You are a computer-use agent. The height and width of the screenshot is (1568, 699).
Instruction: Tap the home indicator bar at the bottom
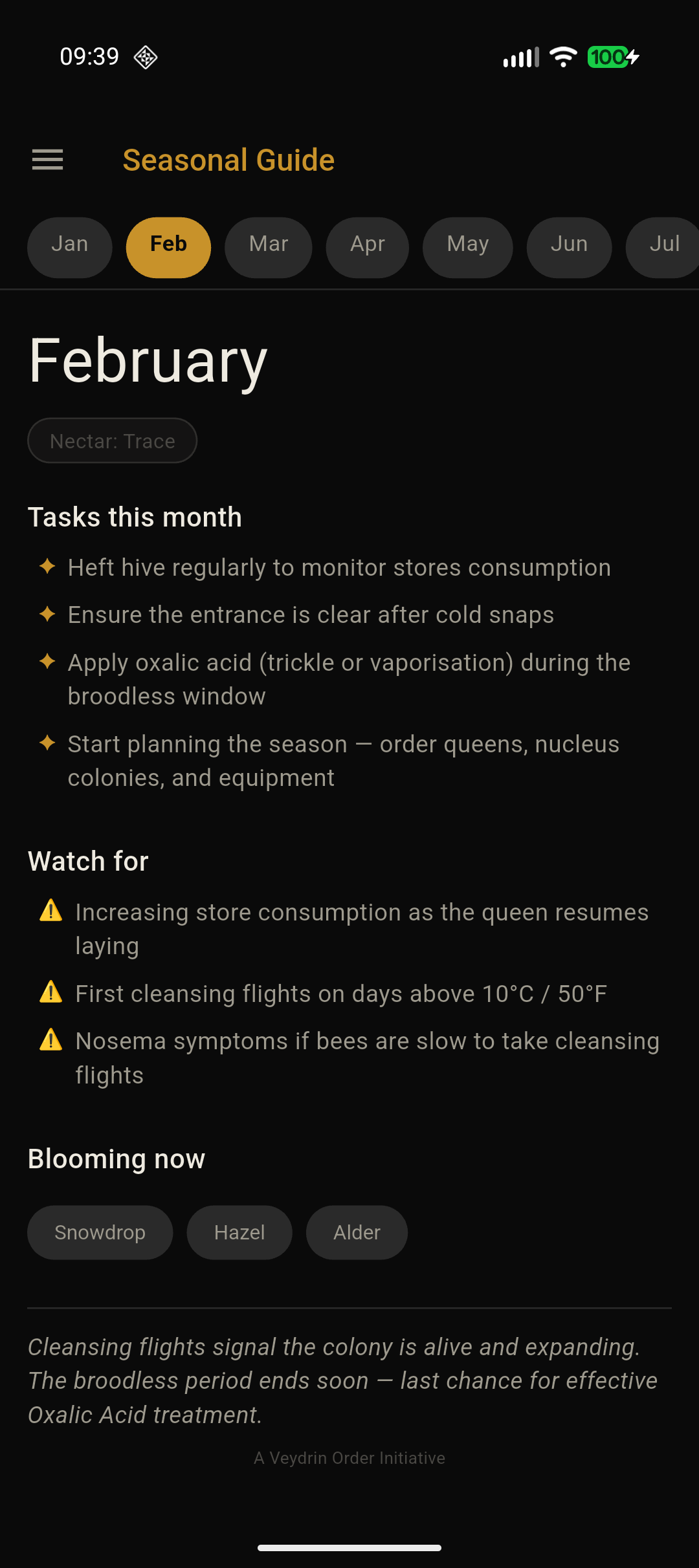pos(349,1549)
